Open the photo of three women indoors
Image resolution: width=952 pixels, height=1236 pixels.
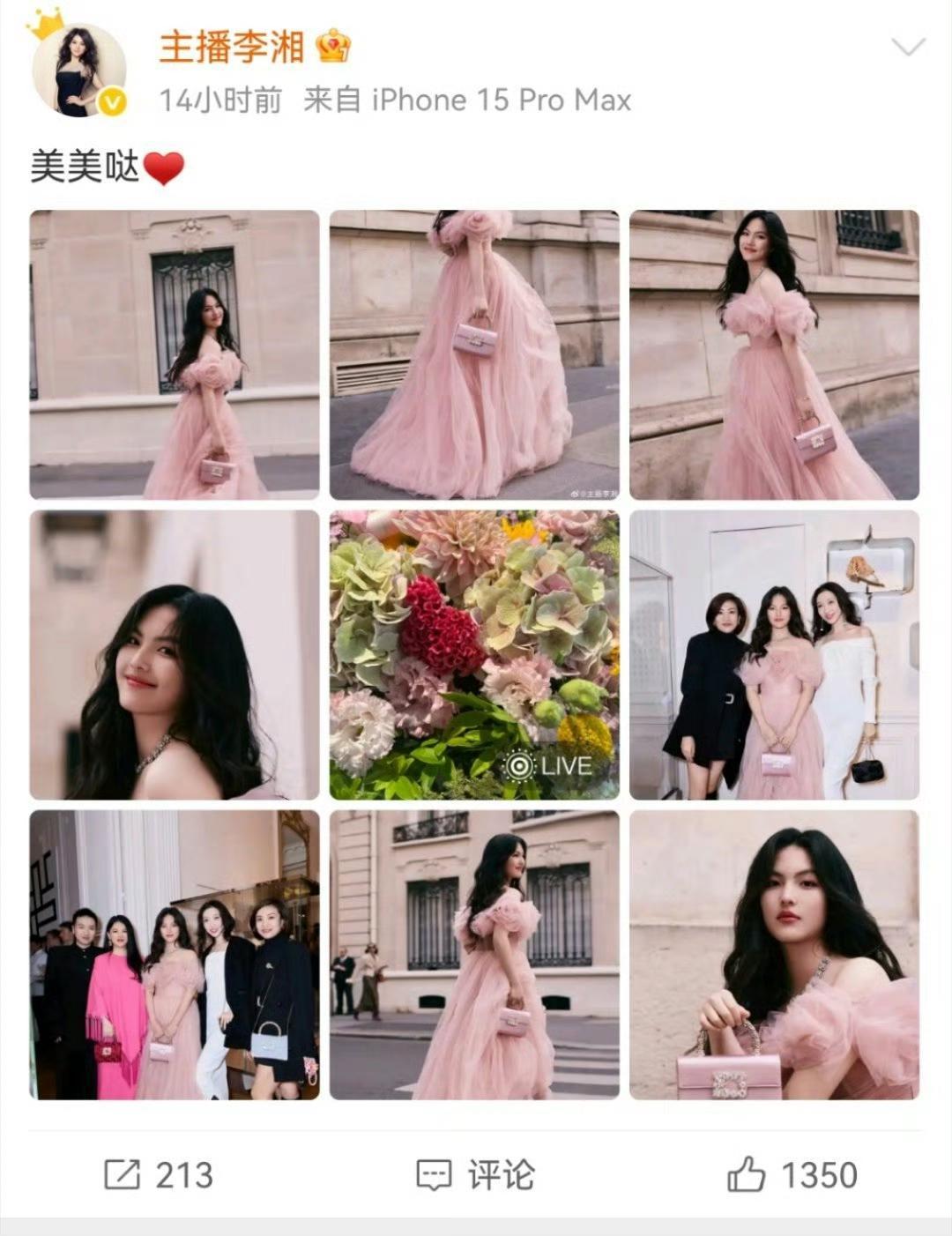click(774, 654)
